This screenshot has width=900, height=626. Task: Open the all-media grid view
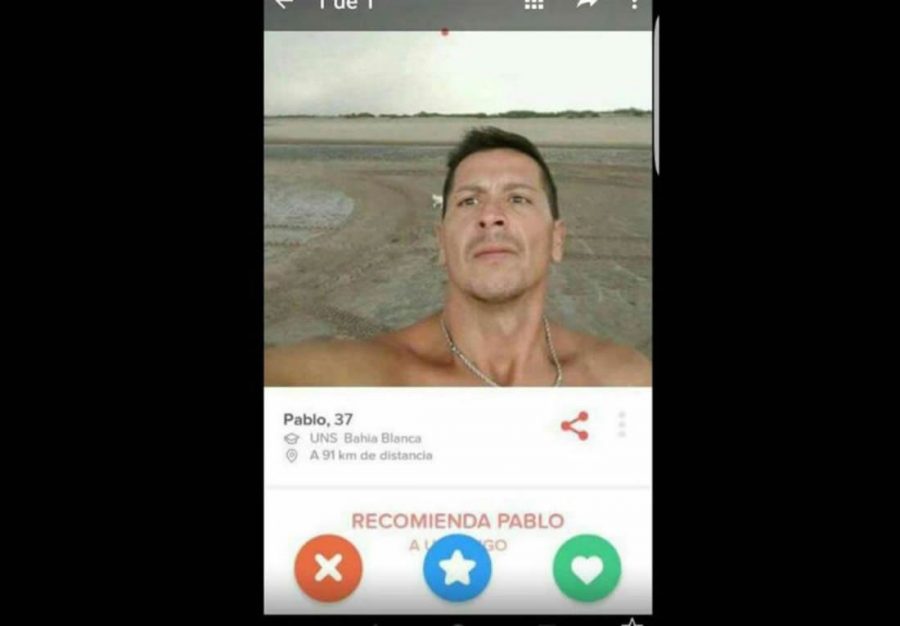pyautogui.click(x=534, y=4)
